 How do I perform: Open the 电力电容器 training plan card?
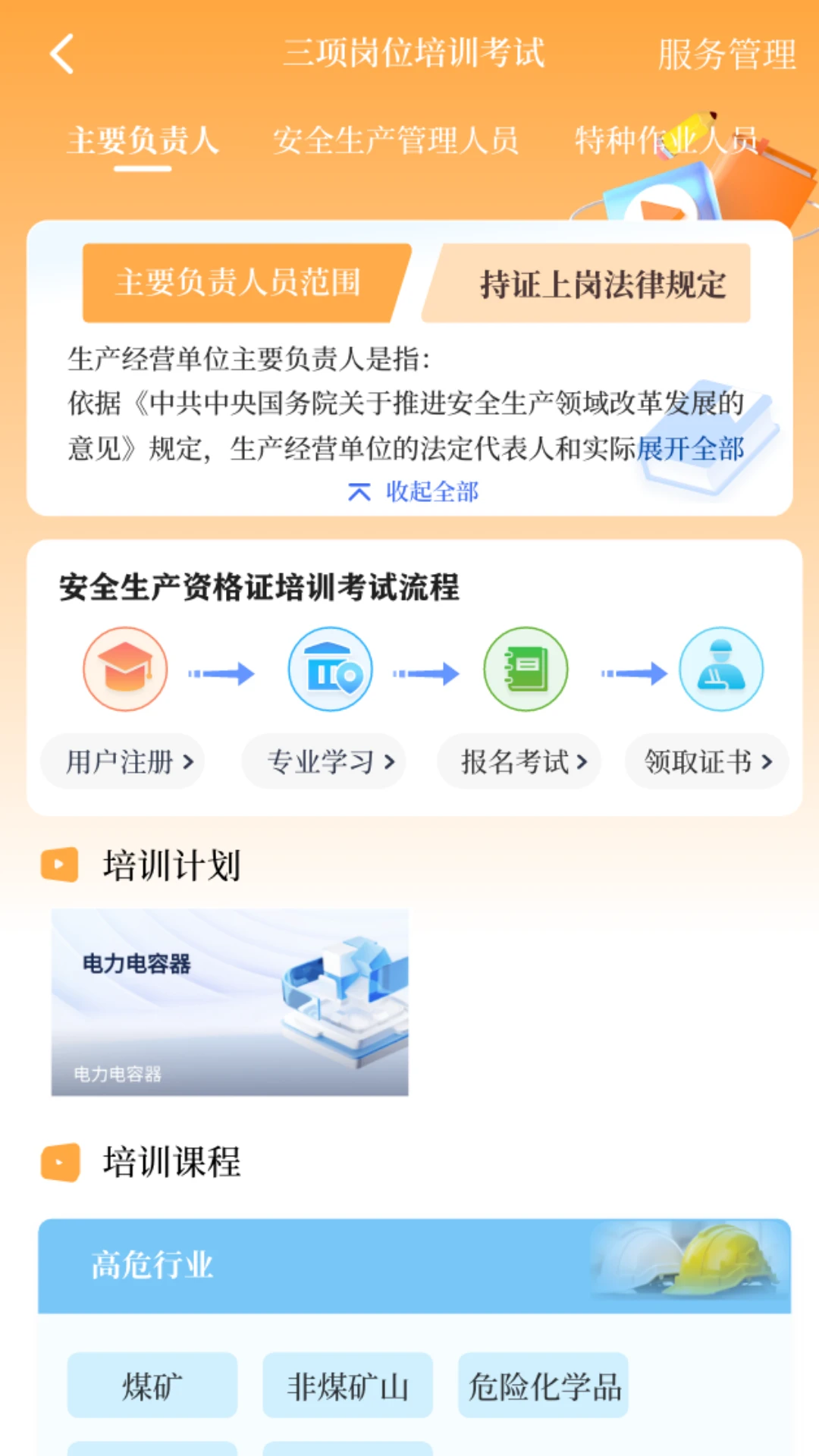(229, 1003)
